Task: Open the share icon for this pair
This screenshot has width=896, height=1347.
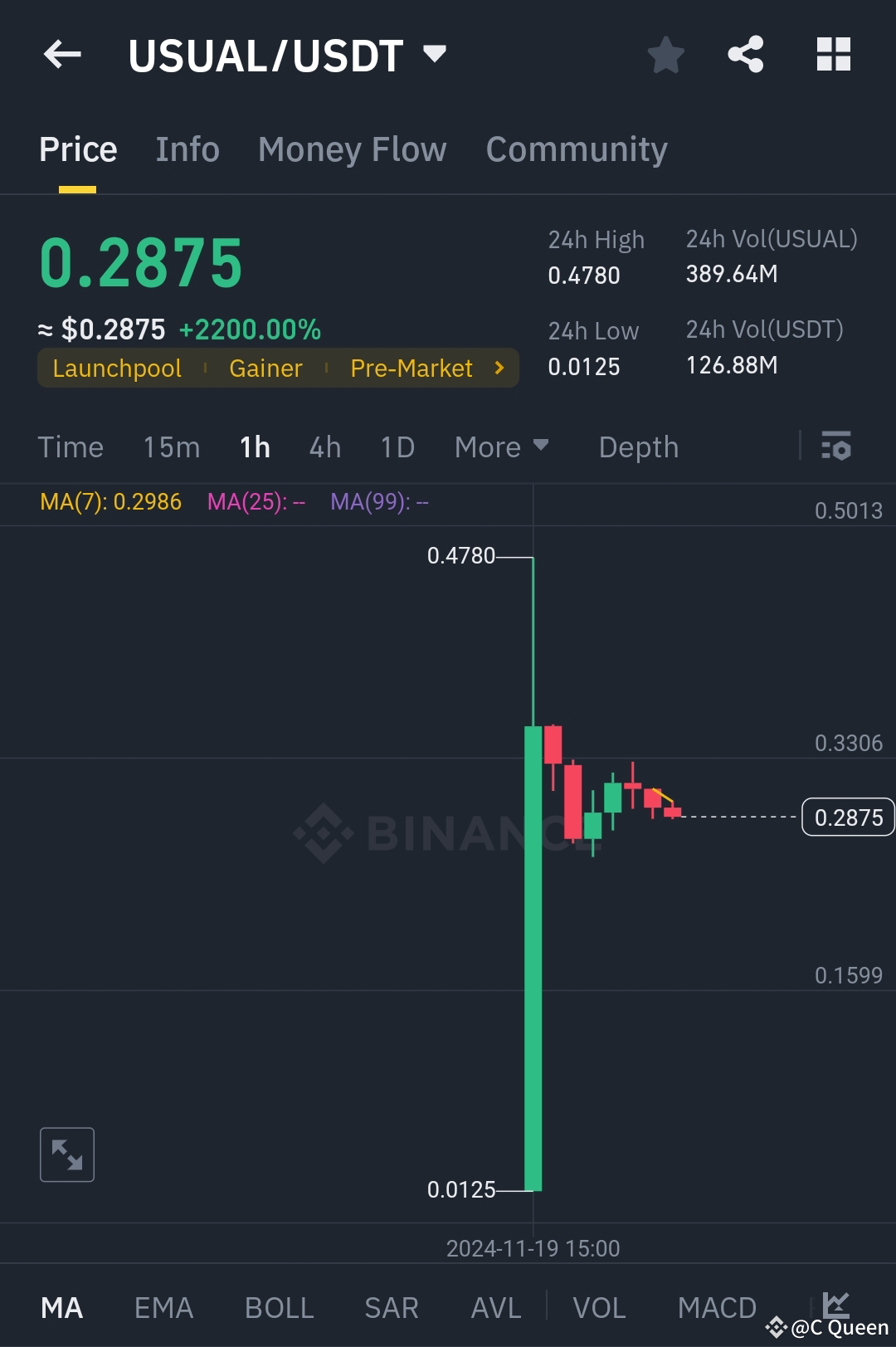Action: pyautogui.click(x=745, y=54)
